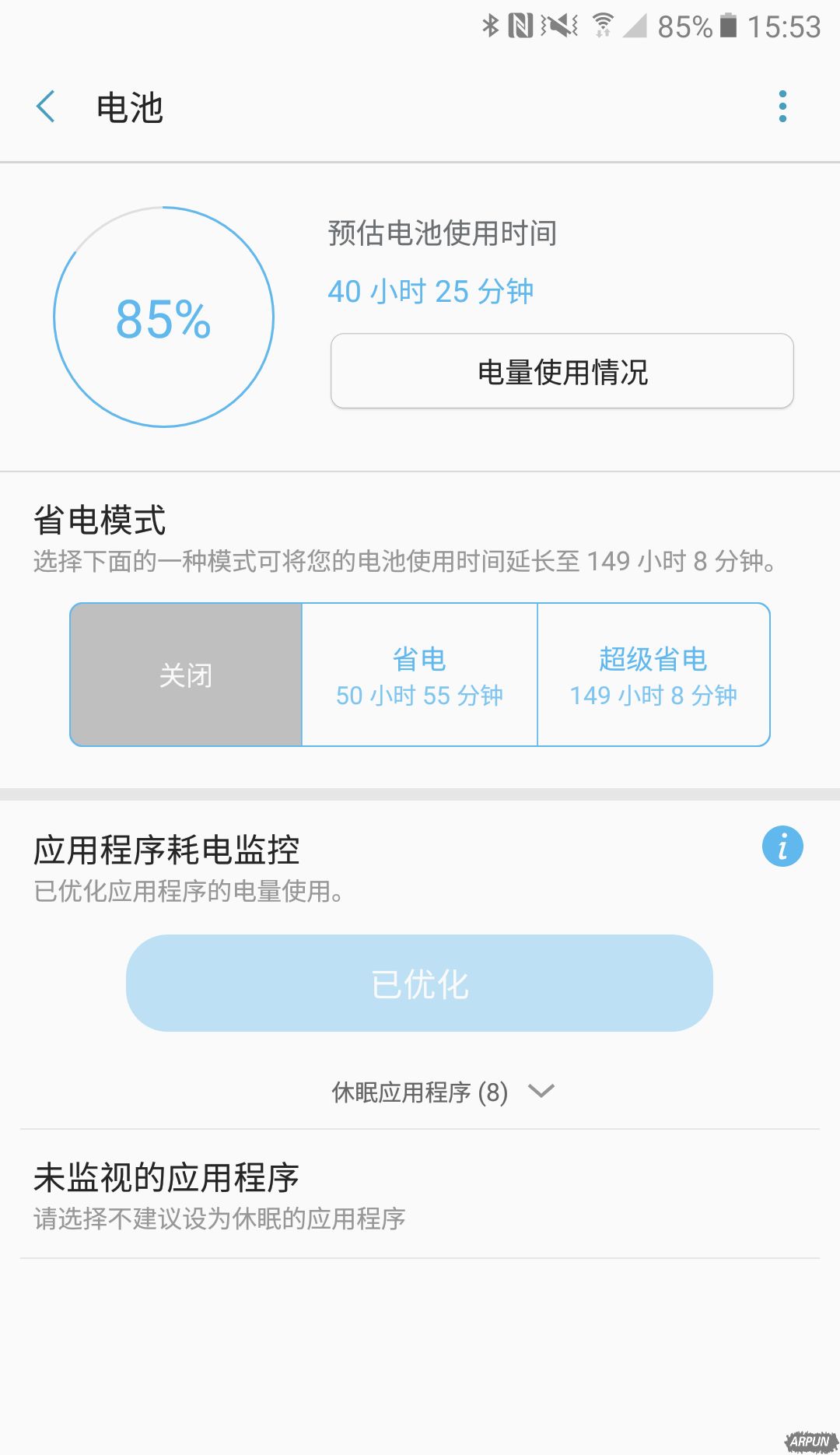Image resolution: width=840 pixels, height=1455 pixels.
Task: Tap the back arrow to exit battery settings
Action: click(47, 109)
